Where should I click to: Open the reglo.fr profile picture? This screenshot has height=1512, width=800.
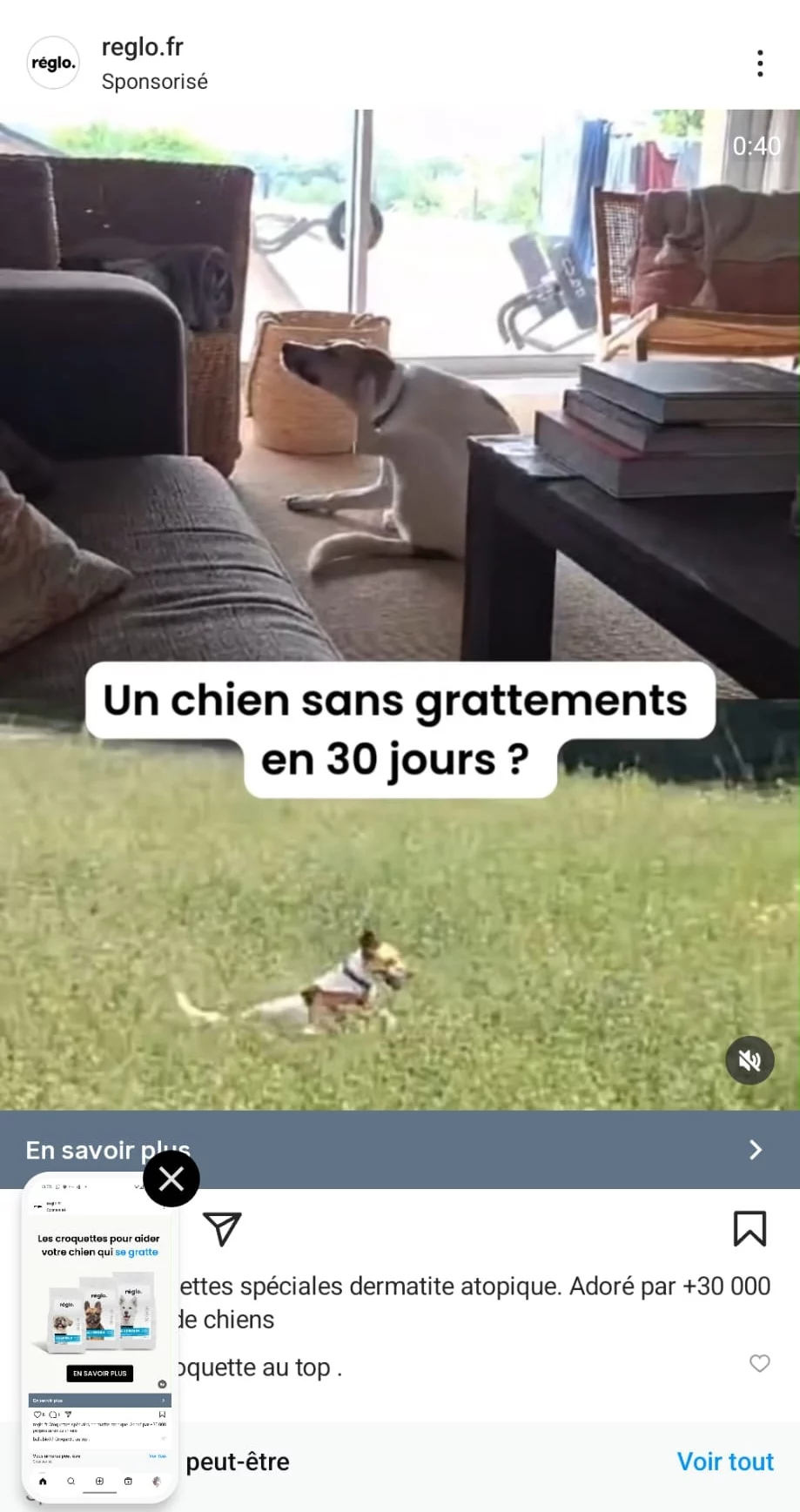[x=53, y=63]
